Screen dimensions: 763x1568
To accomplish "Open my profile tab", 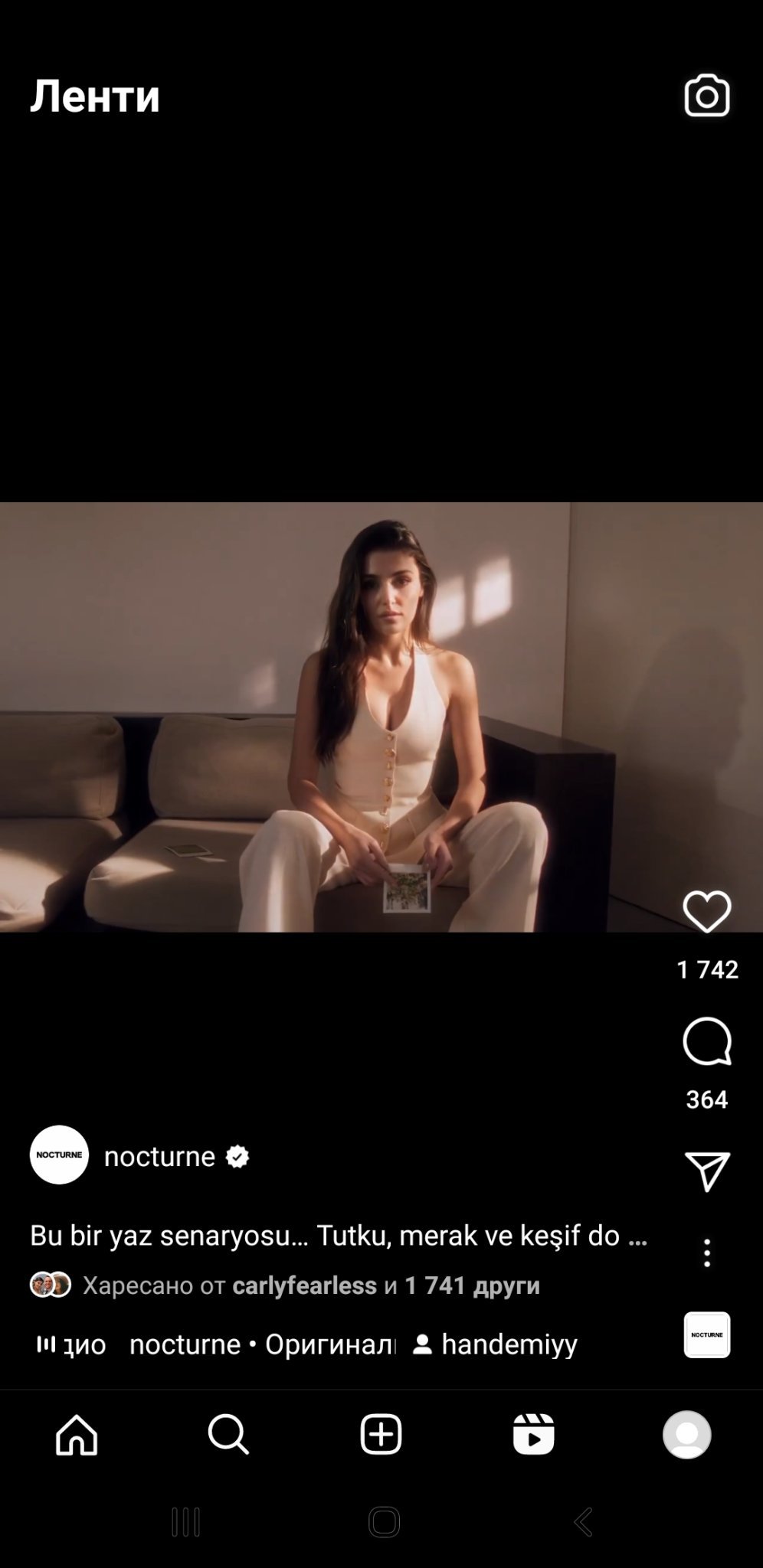I will (x=686, y=1434).
